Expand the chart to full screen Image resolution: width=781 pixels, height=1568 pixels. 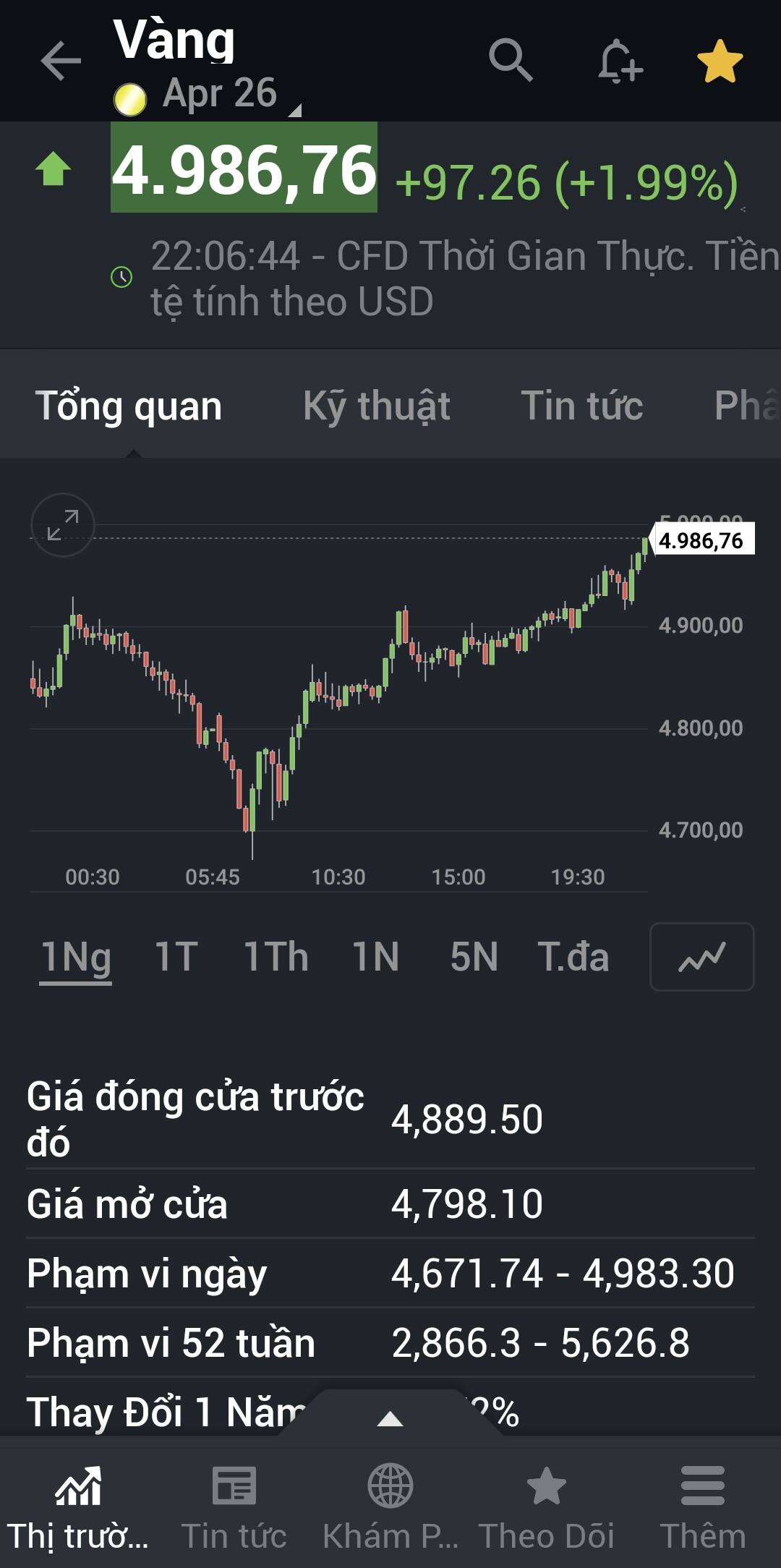coord(63,525)
